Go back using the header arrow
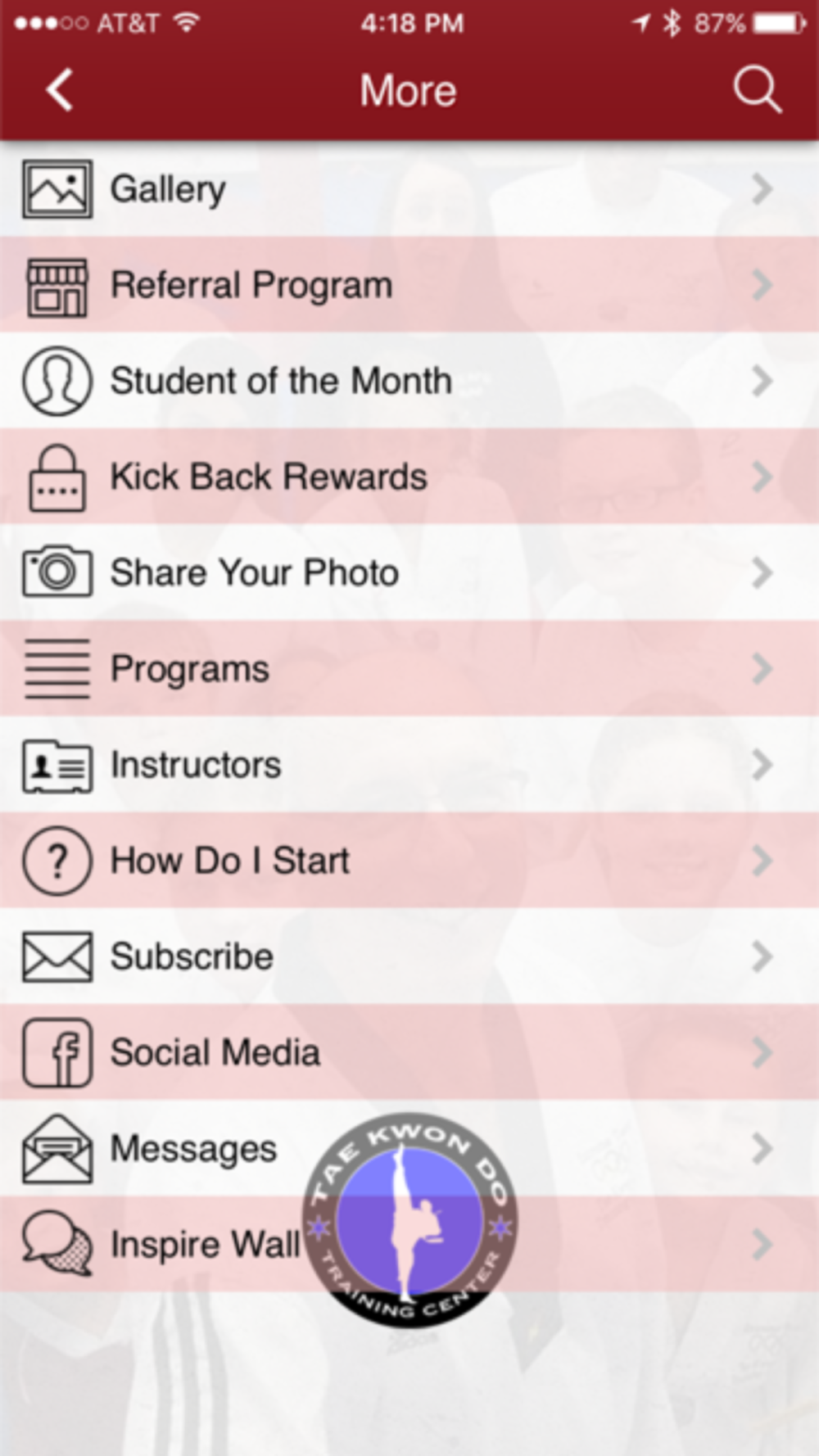Screen dimensions: 819x1456 click(60, 89)
